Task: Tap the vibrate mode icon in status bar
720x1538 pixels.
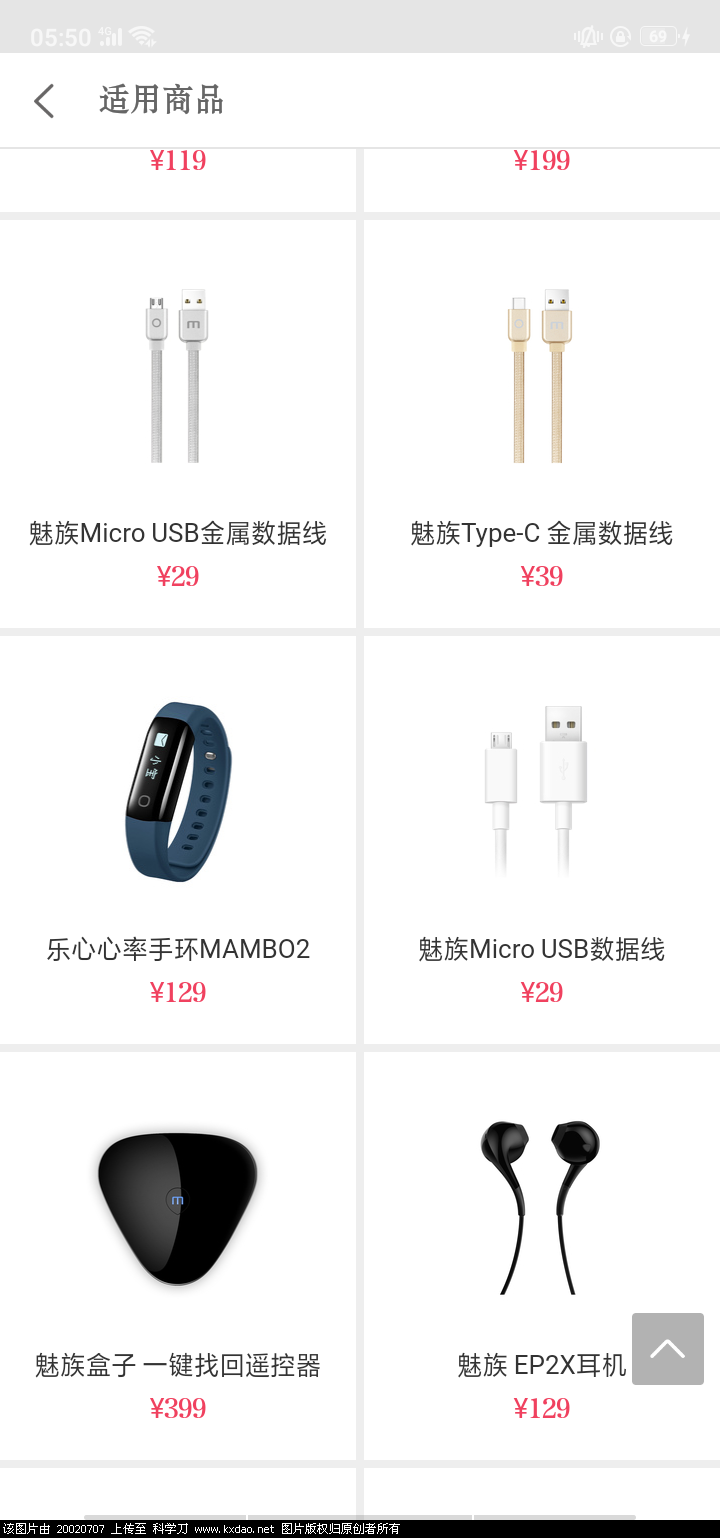Action: 588,36
